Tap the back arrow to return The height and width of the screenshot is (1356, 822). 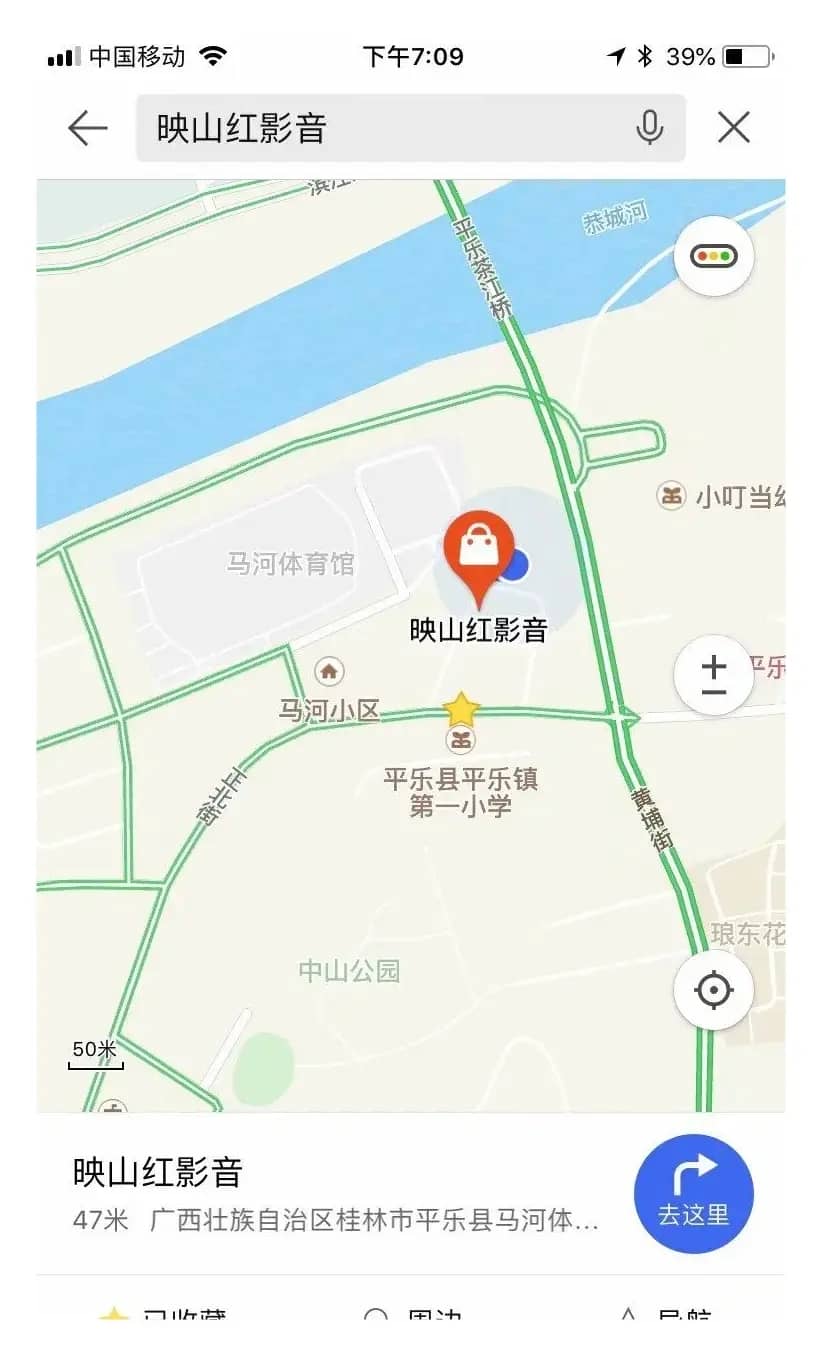[x=87, y=127]
